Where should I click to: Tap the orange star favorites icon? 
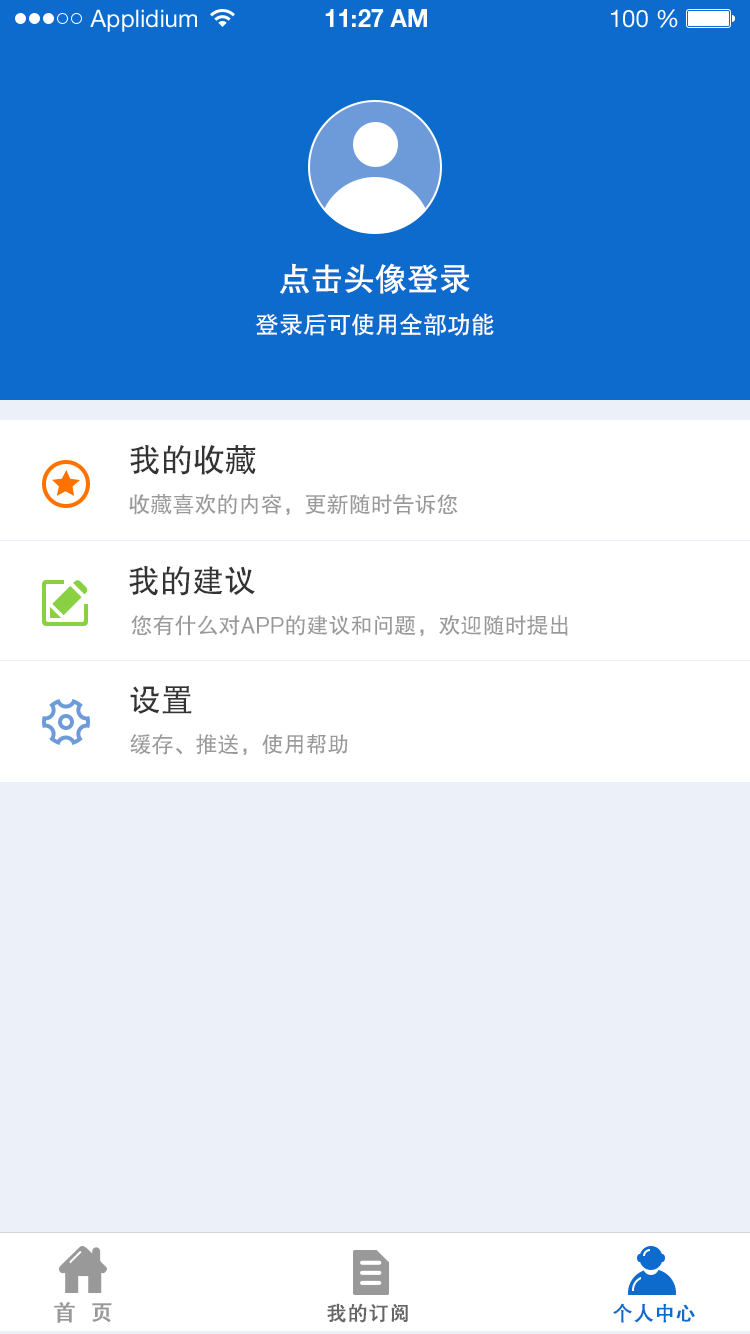coord(64,483)
